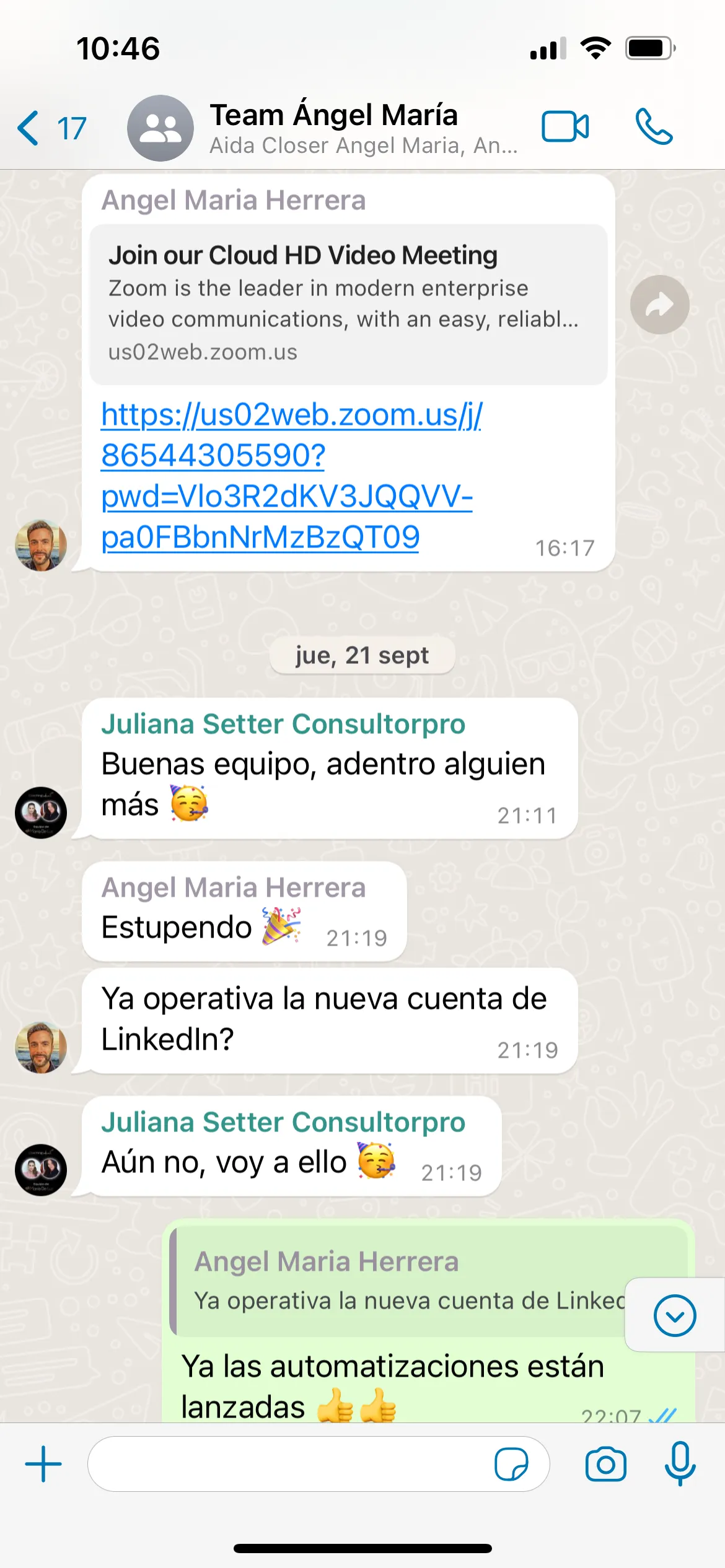Open the camera to take a photo
Viewport: 725px width, 1568px height.
coord(605,1464)
